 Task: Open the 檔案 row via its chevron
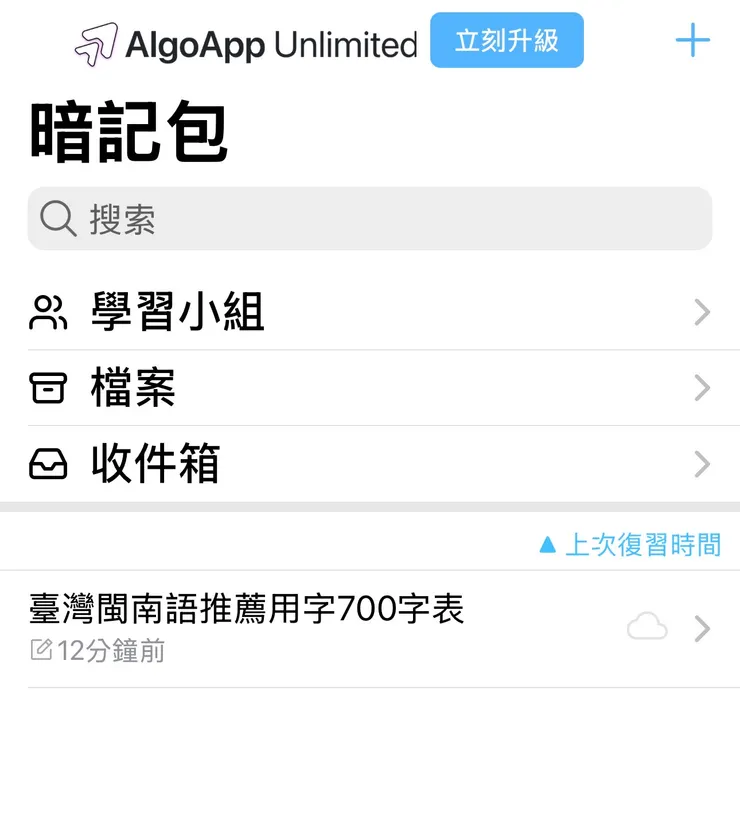701,388
